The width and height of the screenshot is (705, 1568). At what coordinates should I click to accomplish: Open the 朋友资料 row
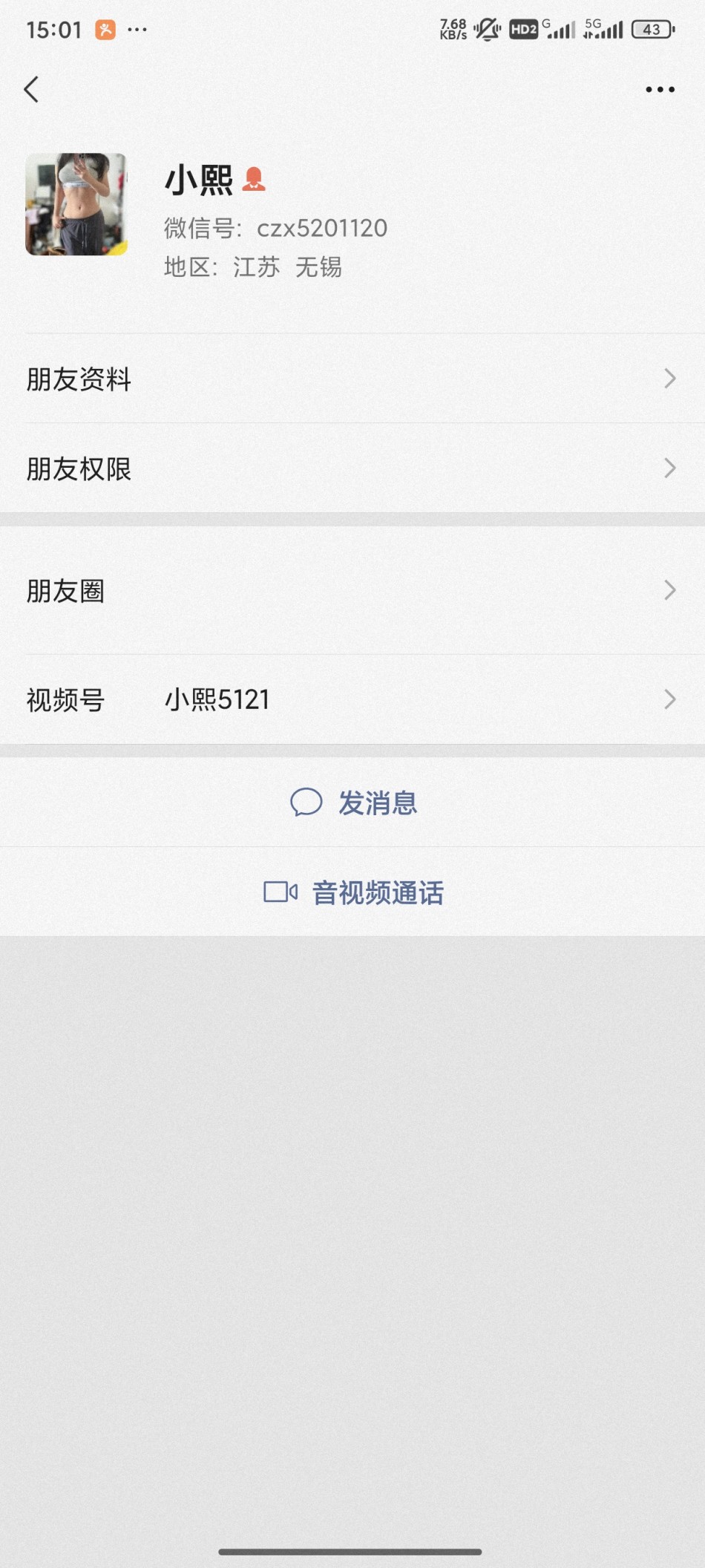pos(352,379)
